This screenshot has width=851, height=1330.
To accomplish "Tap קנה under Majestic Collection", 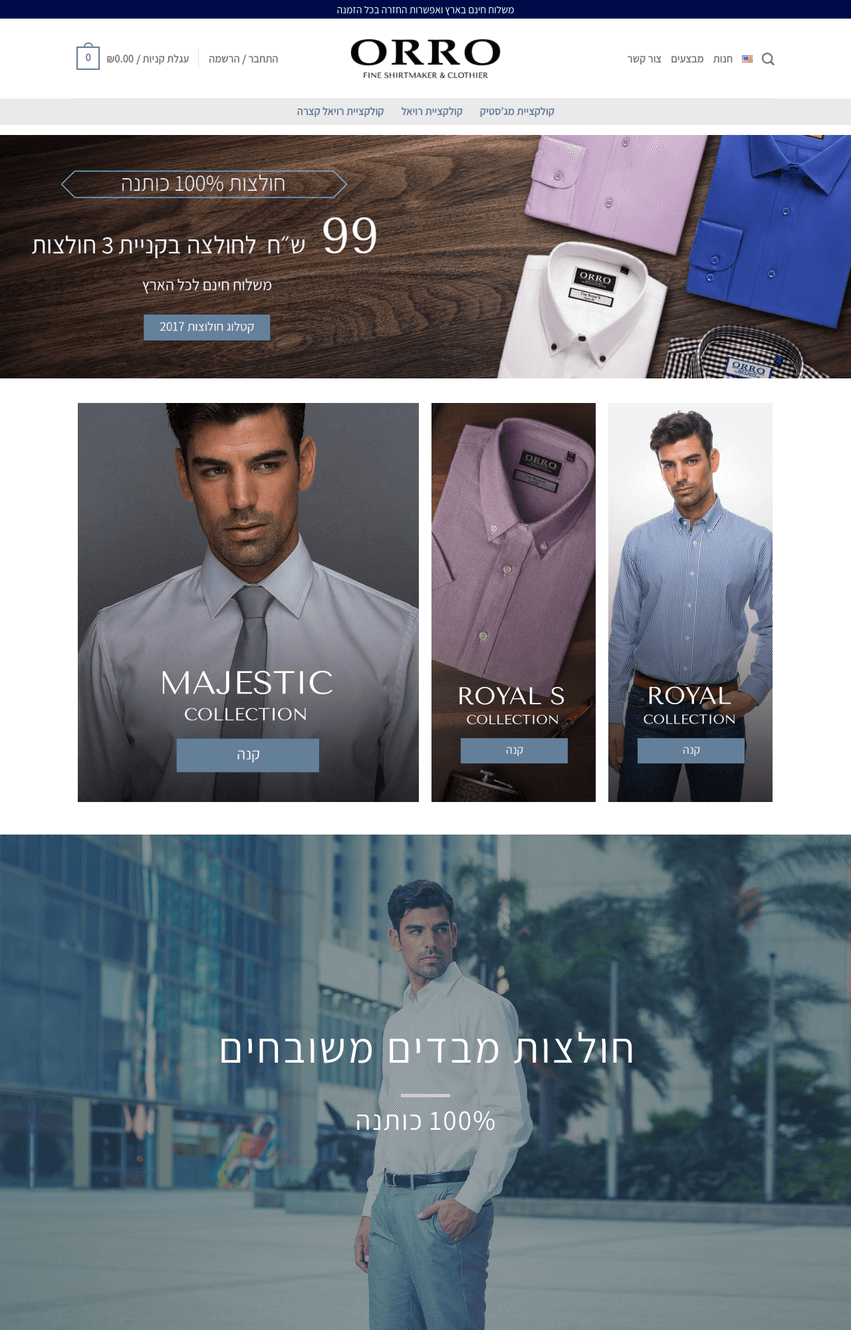I will [x=248, y=755].
